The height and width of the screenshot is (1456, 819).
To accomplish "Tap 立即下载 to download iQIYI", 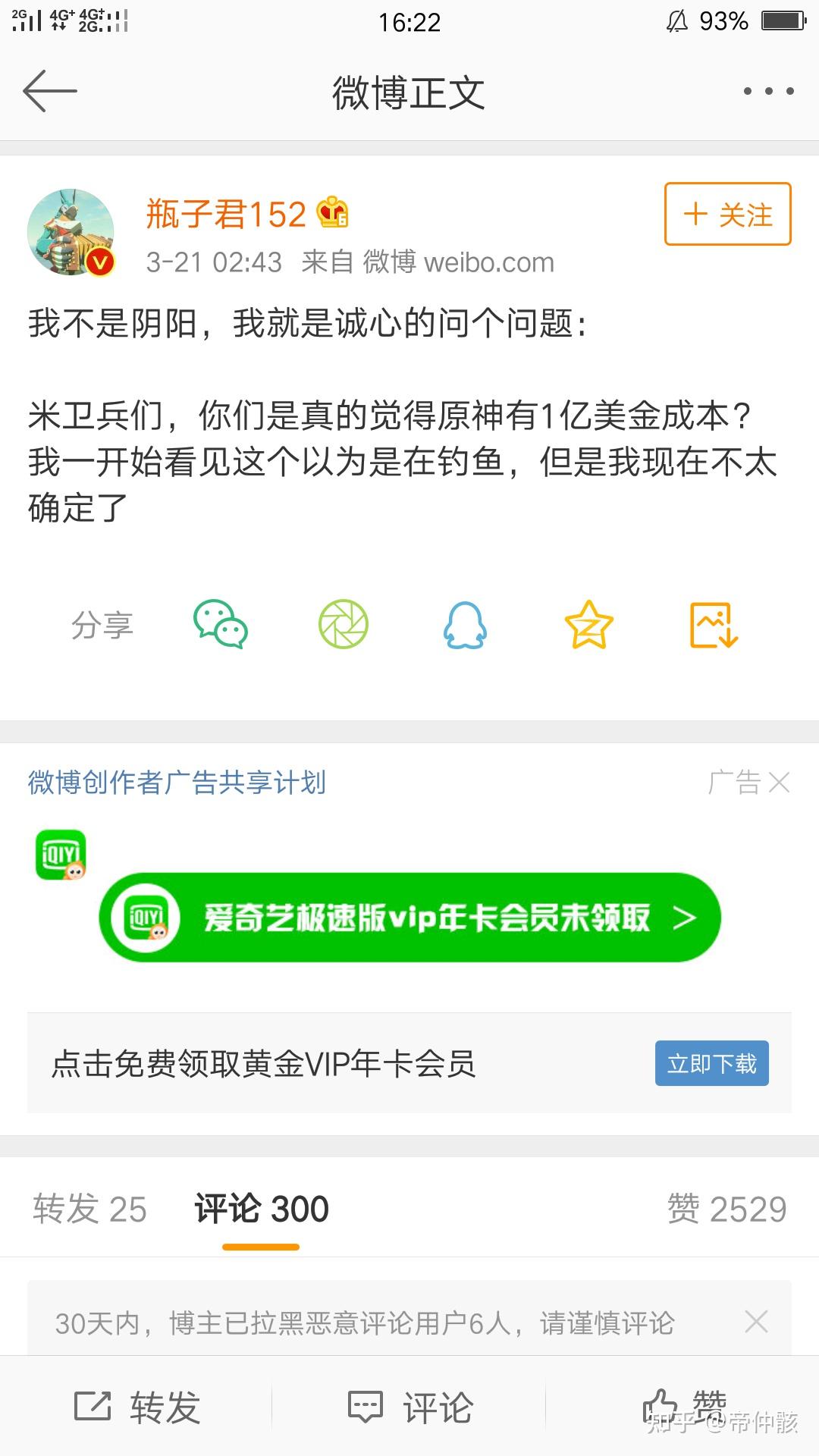I will (711, 1063).
